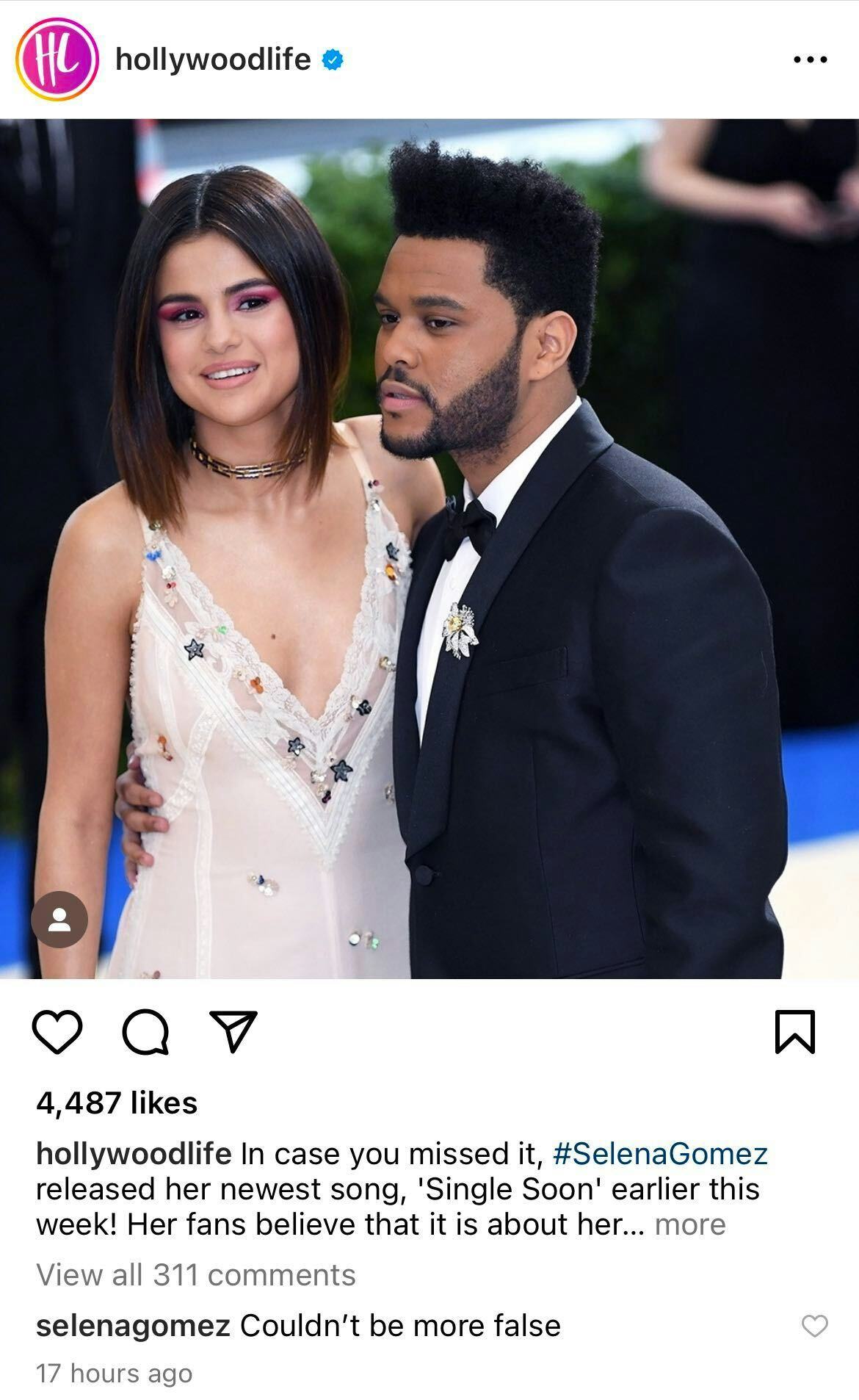Show tagged people on the photo
The width and height of the screenshot is (859, 1400).
[59, 919]
